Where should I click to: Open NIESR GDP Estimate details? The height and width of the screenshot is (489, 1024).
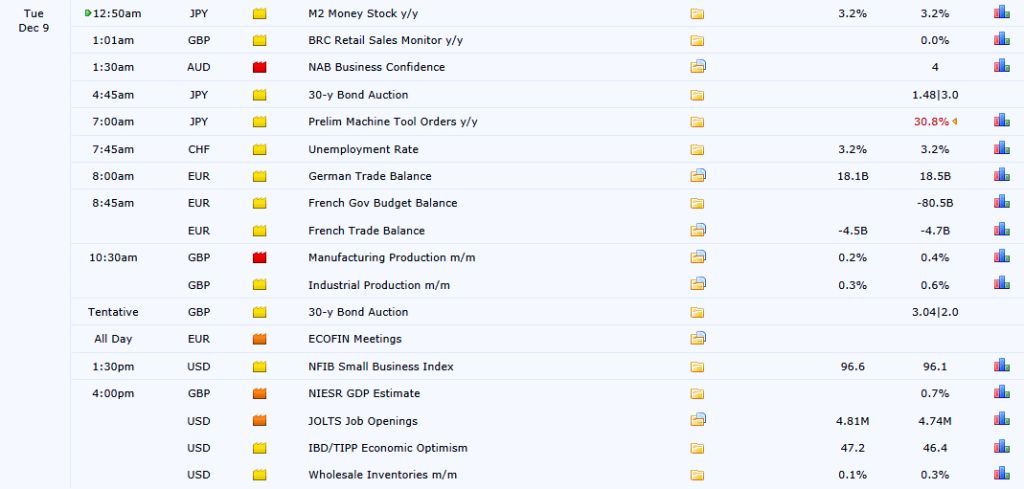click(697, 393)
